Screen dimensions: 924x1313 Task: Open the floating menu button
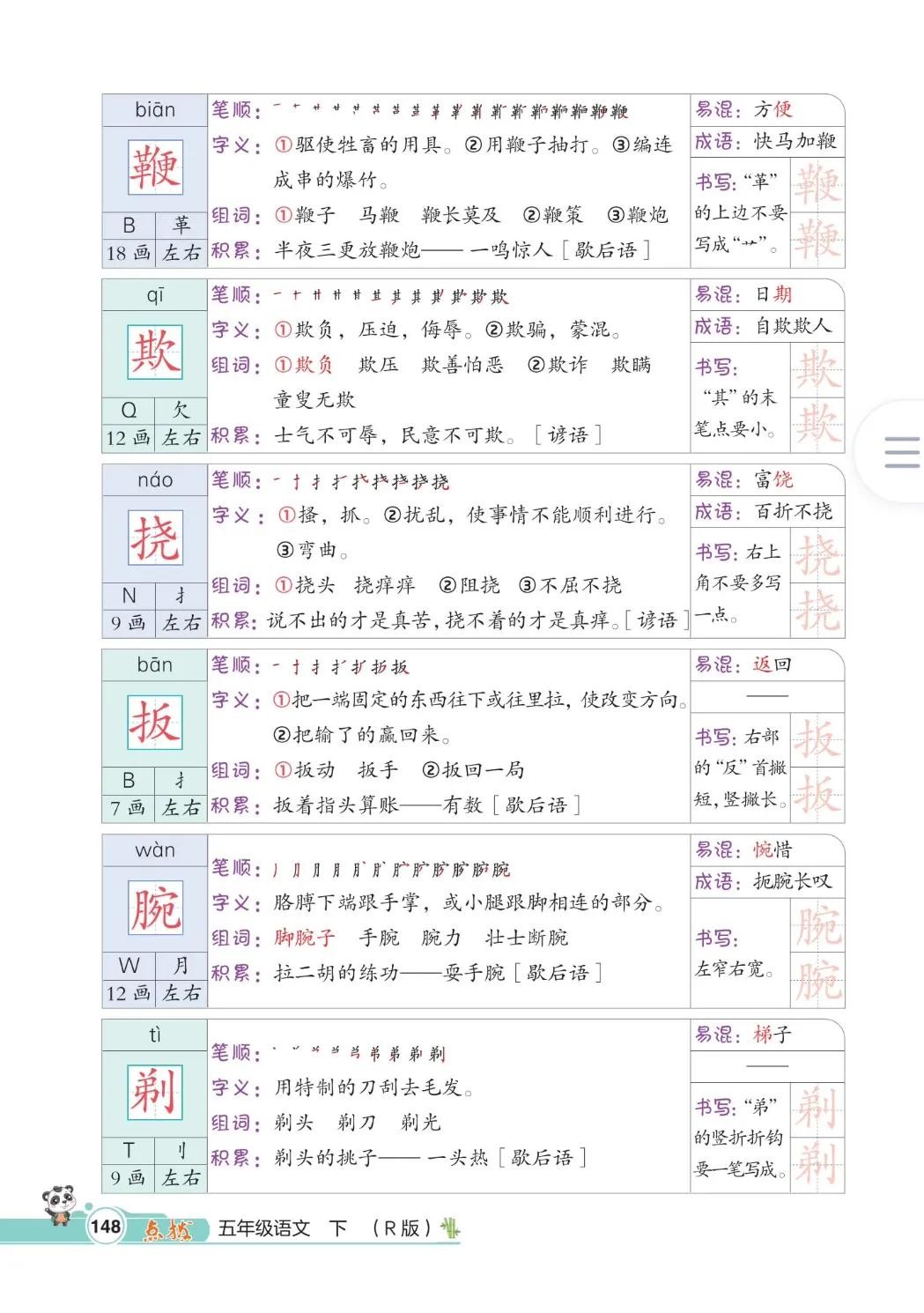pyautogui.click(x=900, y=451)
